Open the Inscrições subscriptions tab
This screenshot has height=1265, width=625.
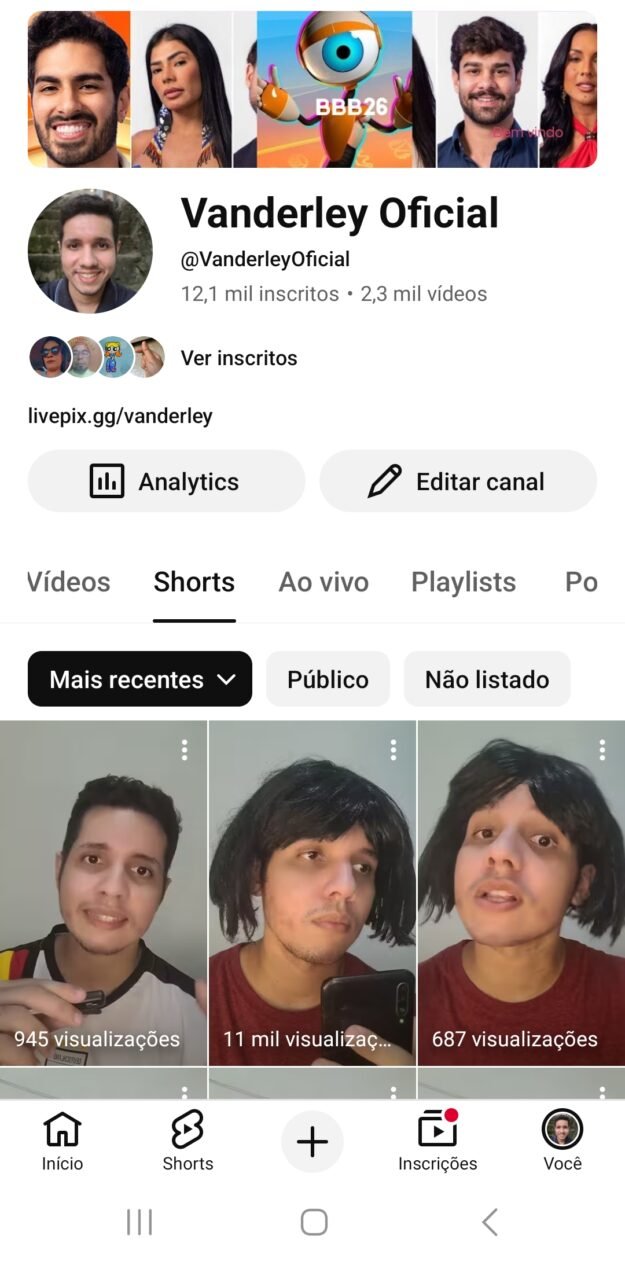[x=437, y=1141]
